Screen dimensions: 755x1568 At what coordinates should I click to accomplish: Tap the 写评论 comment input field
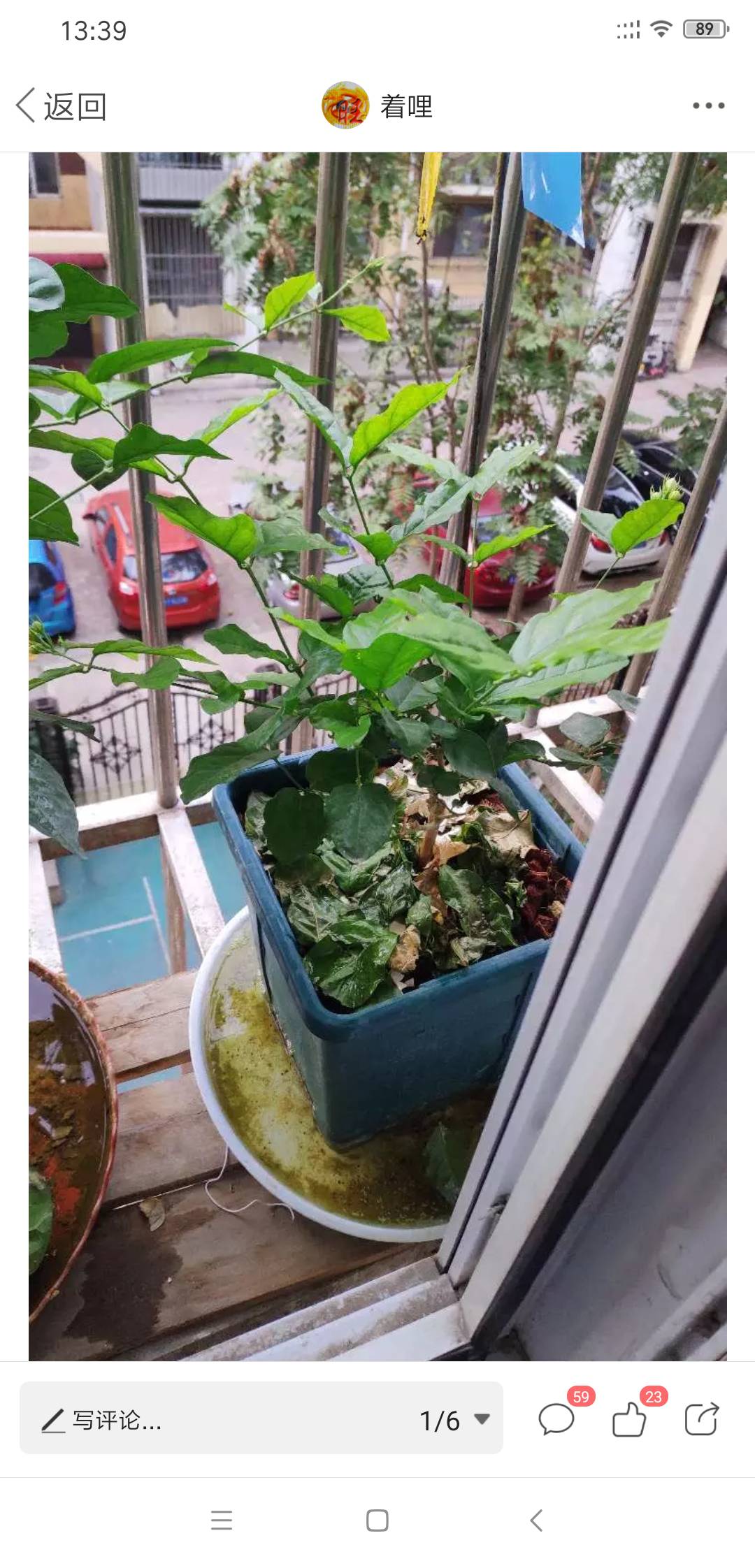210,1421
